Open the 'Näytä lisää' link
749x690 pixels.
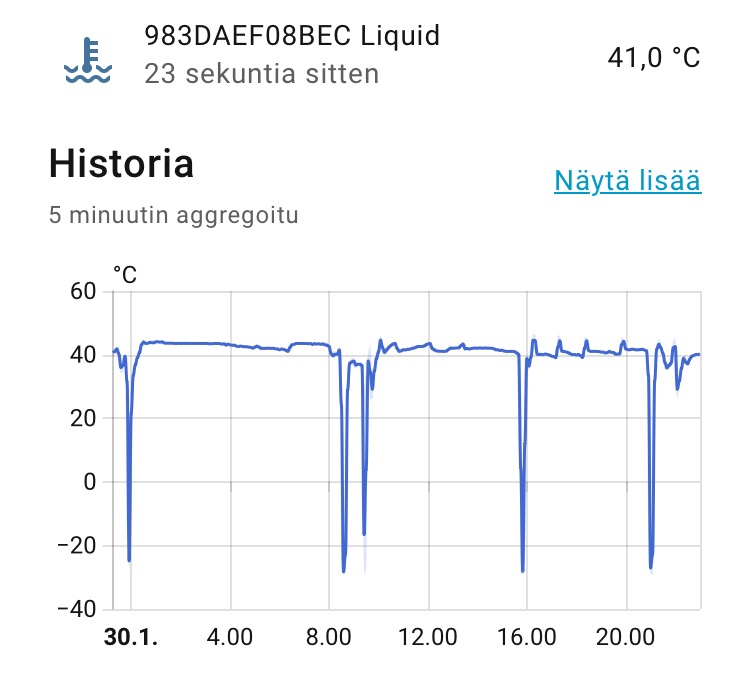(x=627, y=181)
